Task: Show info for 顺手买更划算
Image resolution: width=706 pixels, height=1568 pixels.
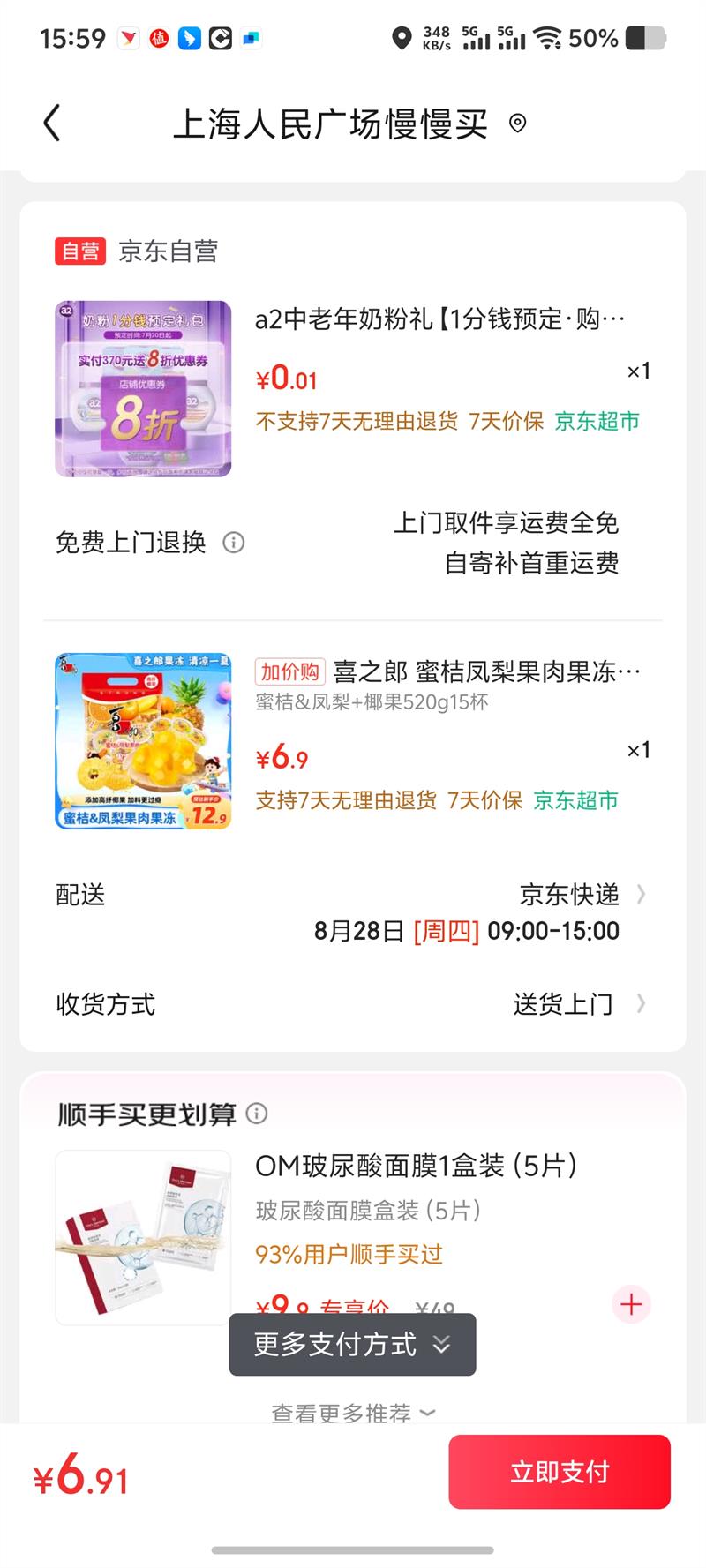Action: (257, 1114)
